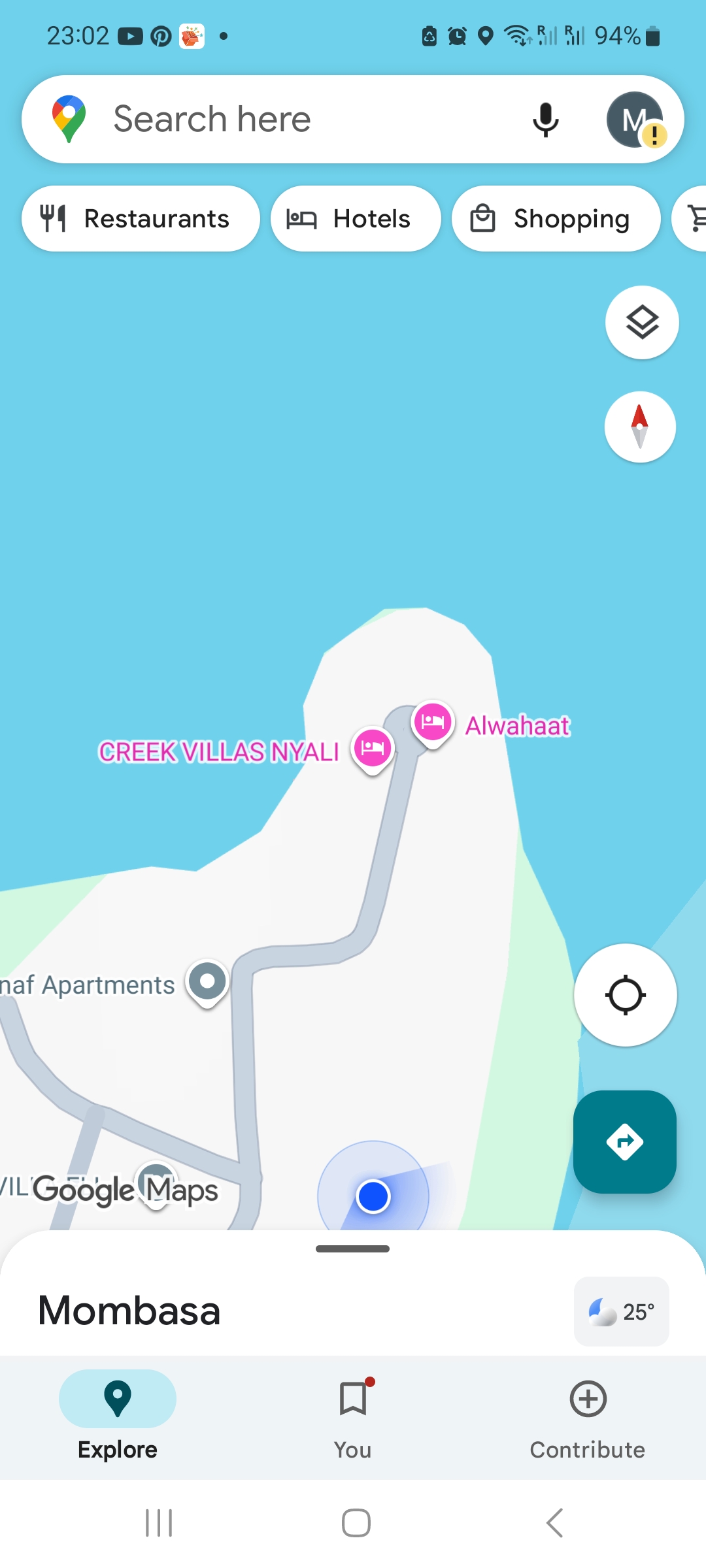Tap the Apartments place marker

[207, 982]
